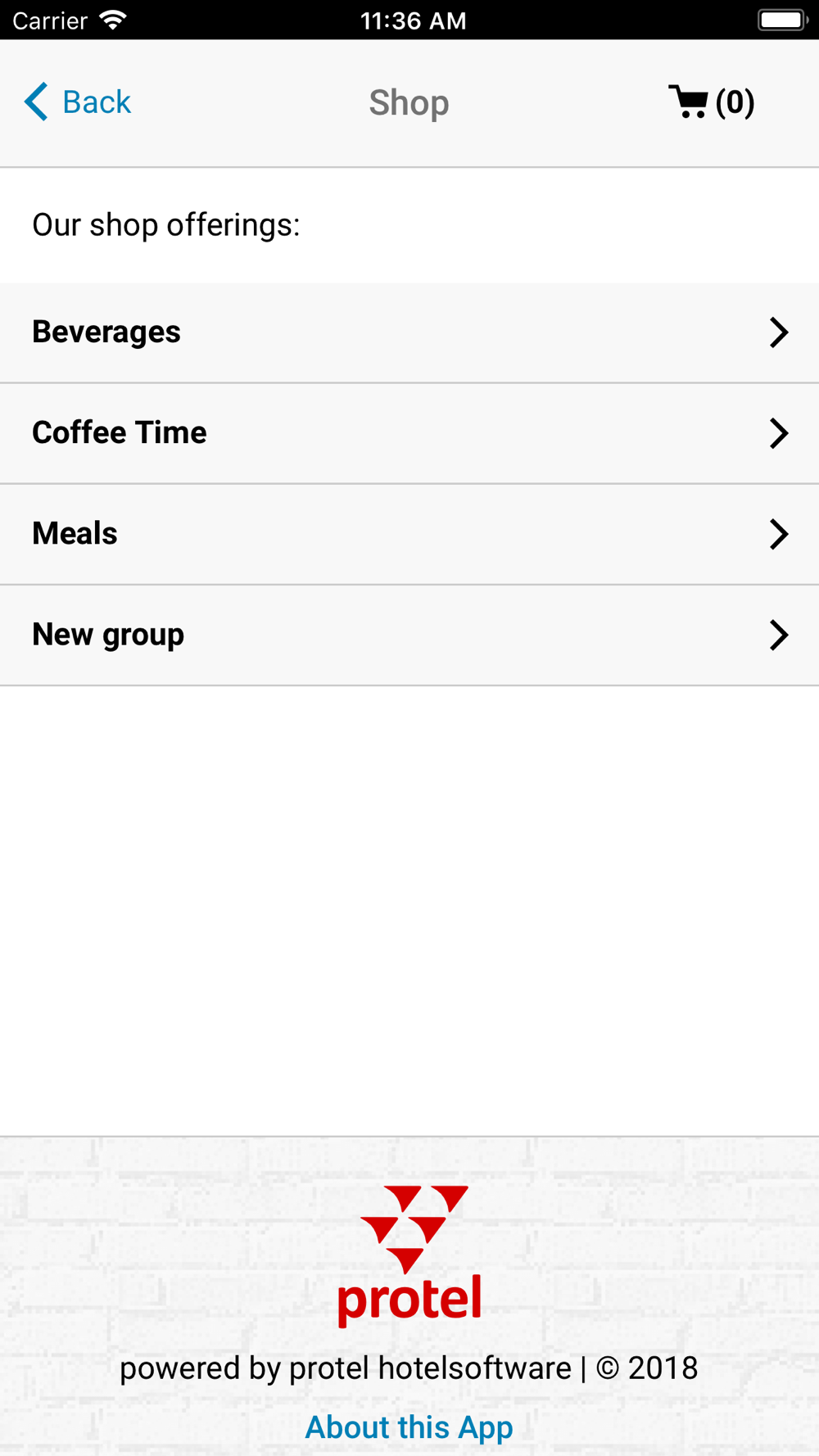The image size is (819, 1456).
Task: Tap the About this App link
Action: (409, 1427)
